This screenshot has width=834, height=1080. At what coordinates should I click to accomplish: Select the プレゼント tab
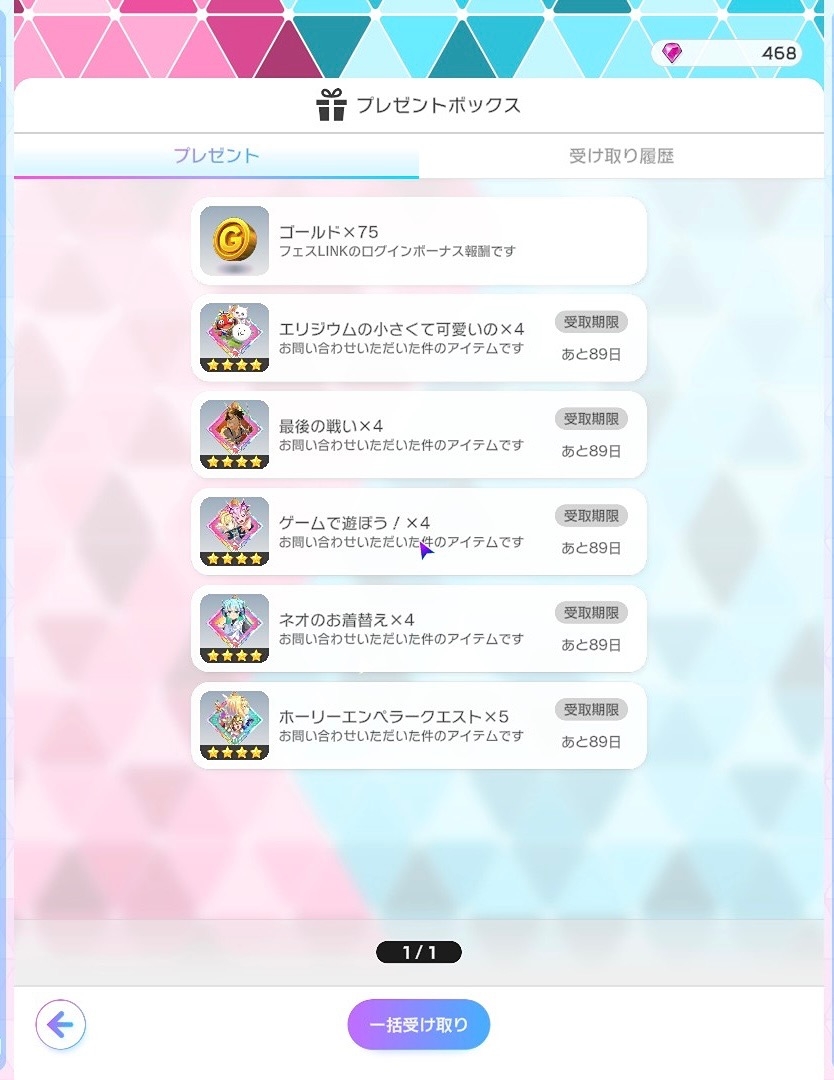coord(216,156)
